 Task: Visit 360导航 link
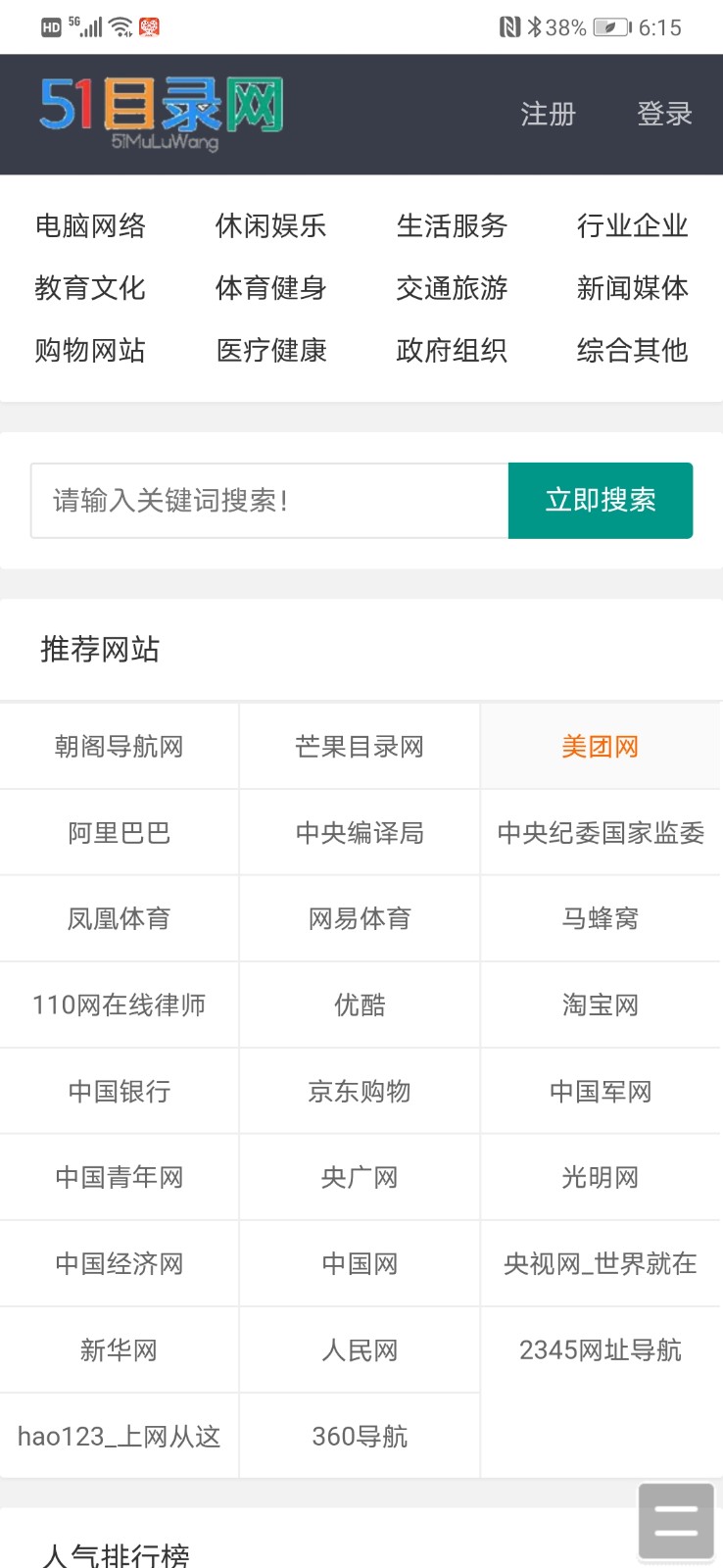360,1437
